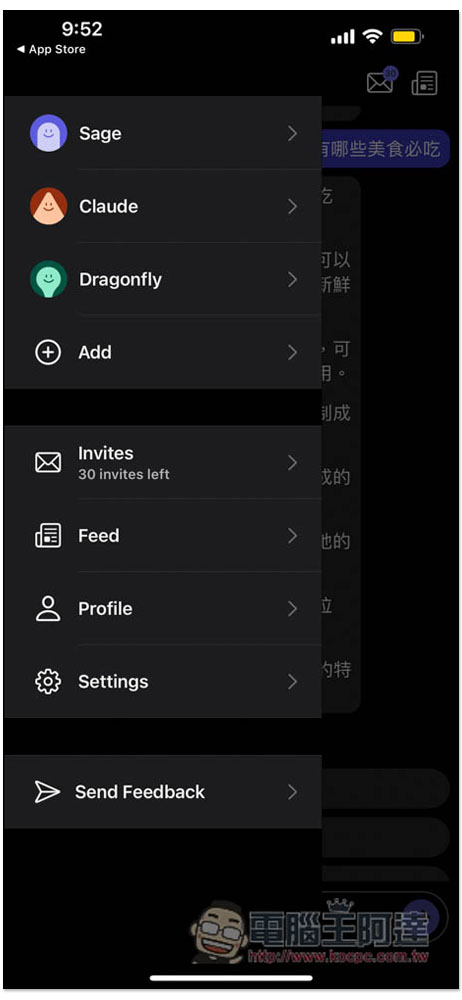Tap the envelope invites icon at top
462x1000 pixels.
pyautogui.click(x=381, y=81)
